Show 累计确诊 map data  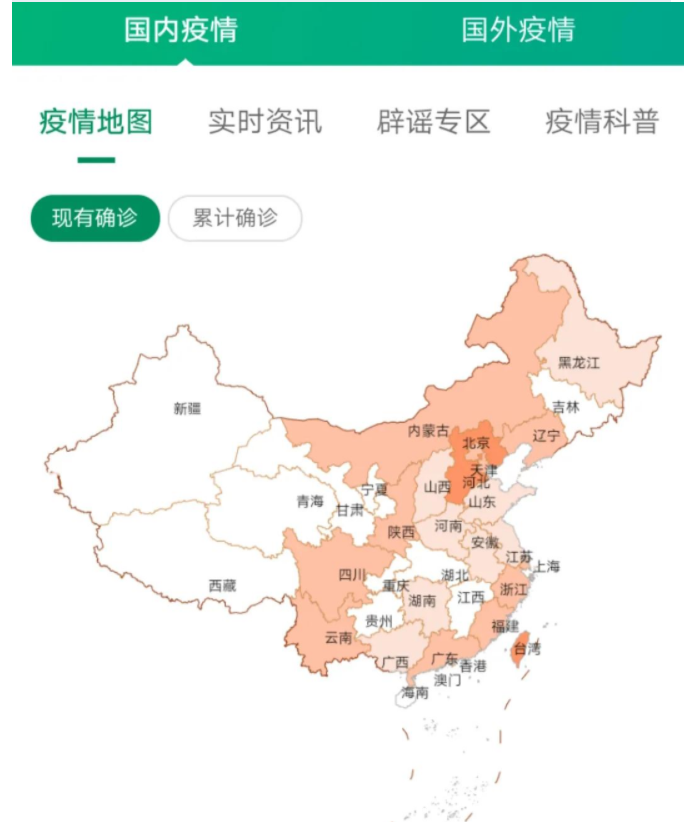(x=235, y=218)
